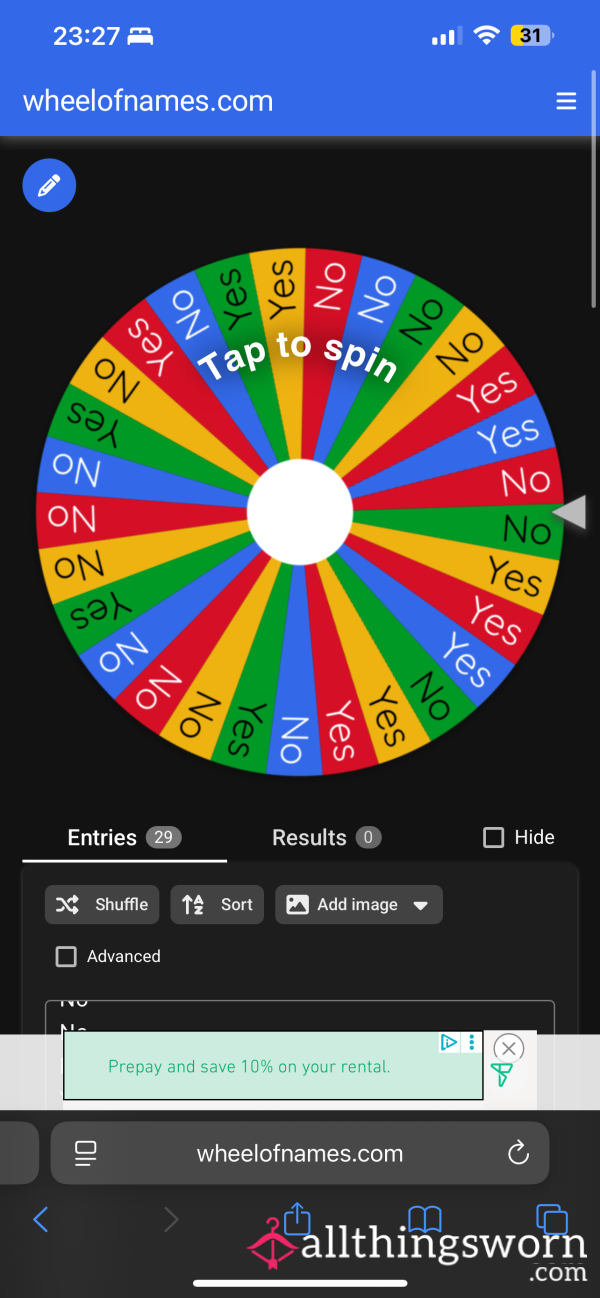Tap the wheel to spin it

point(300,510)
